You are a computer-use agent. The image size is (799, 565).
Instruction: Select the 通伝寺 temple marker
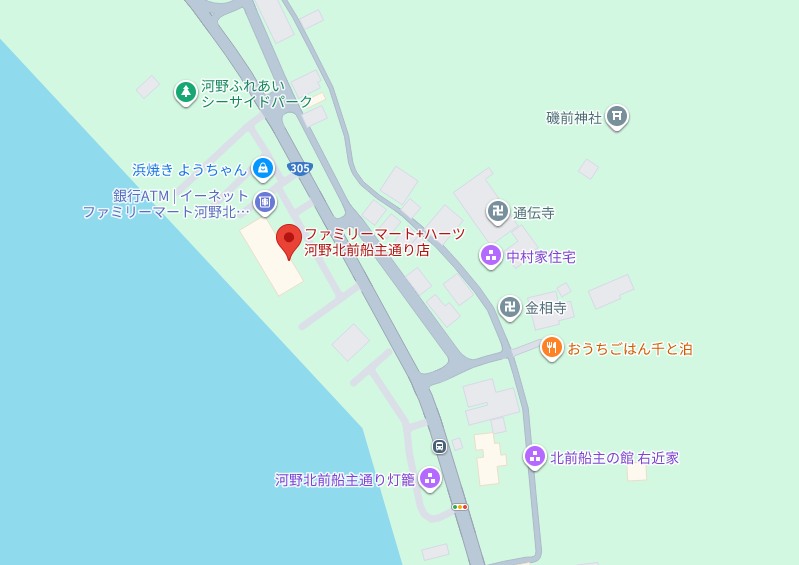pos(498,211)
